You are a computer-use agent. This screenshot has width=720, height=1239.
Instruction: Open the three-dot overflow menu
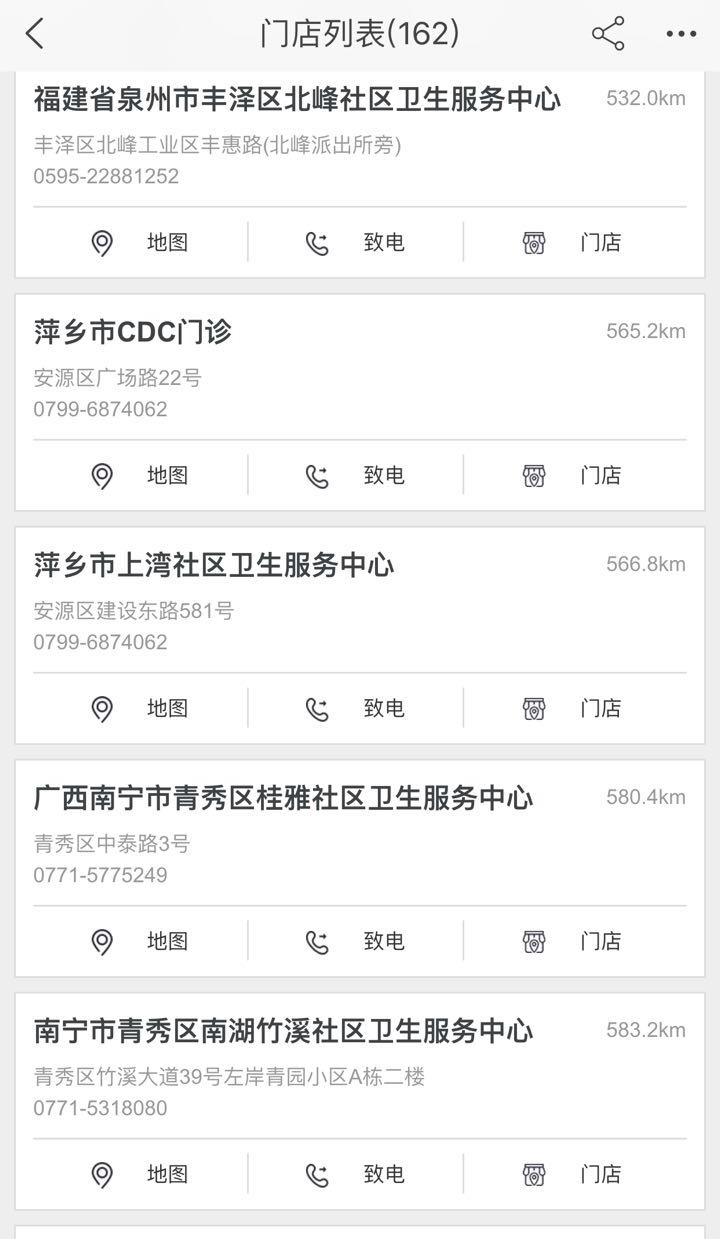[x=681, y=34]
